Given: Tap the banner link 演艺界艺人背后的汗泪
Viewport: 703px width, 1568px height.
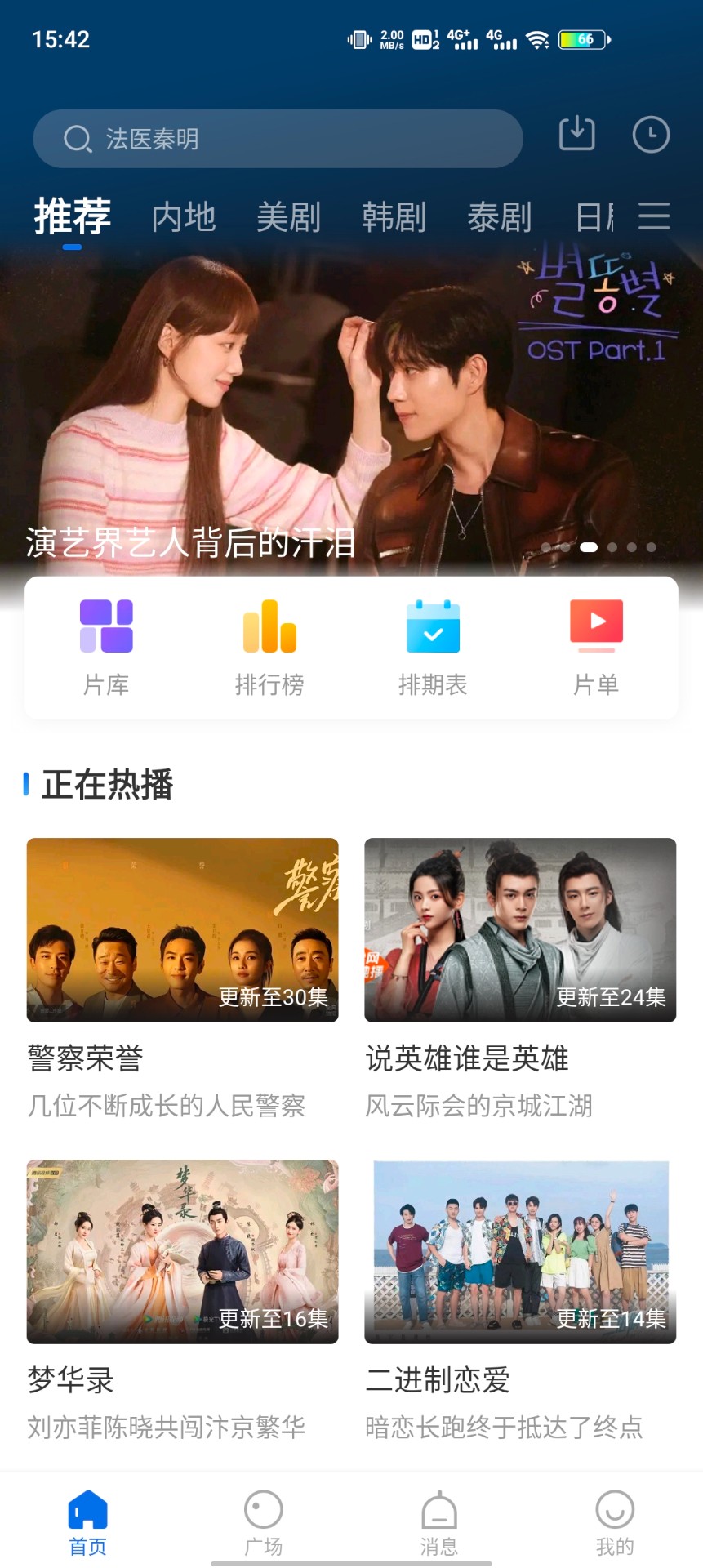Looking at the screenshot, I should pyautogui.click(x=189, y=541).
